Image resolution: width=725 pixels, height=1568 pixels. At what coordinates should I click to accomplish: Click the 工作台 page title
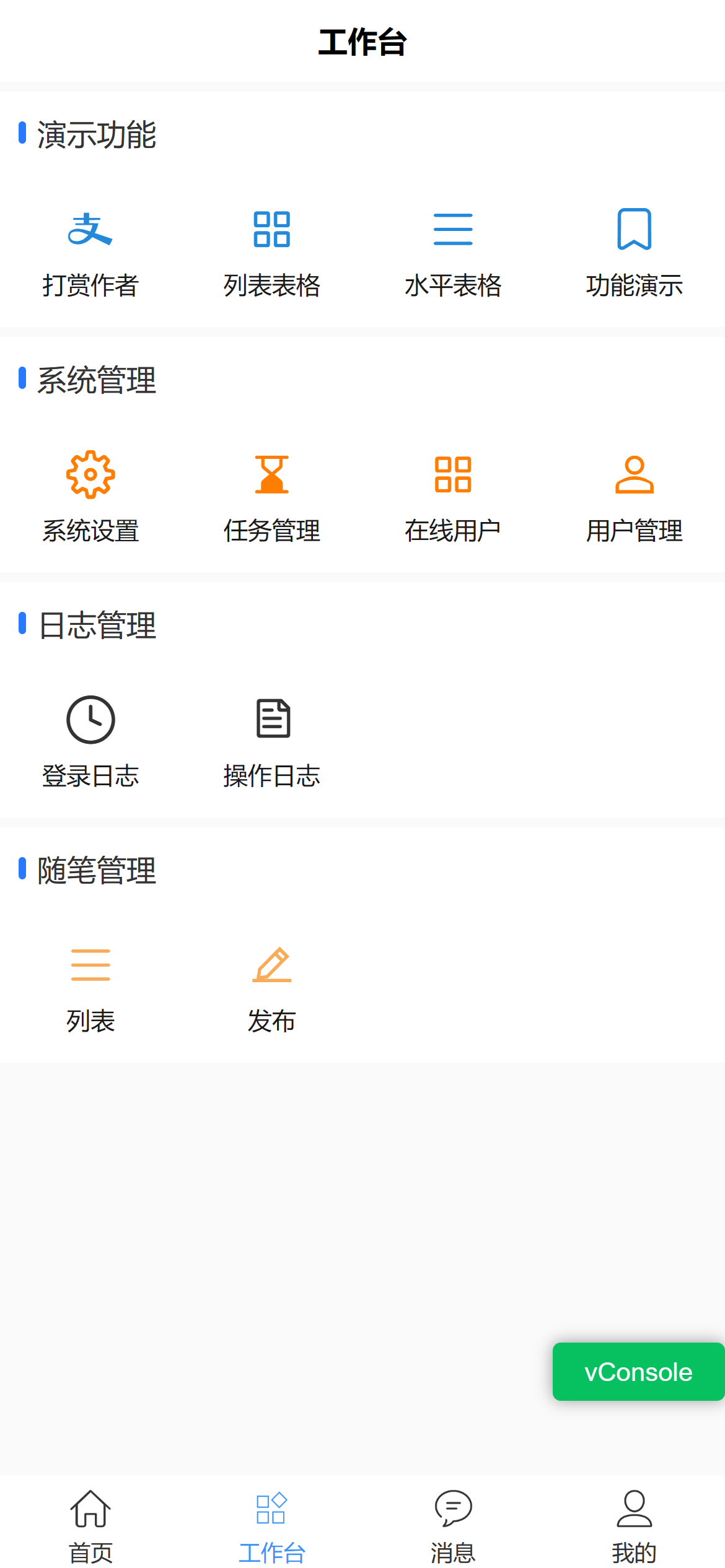[362, 42]
